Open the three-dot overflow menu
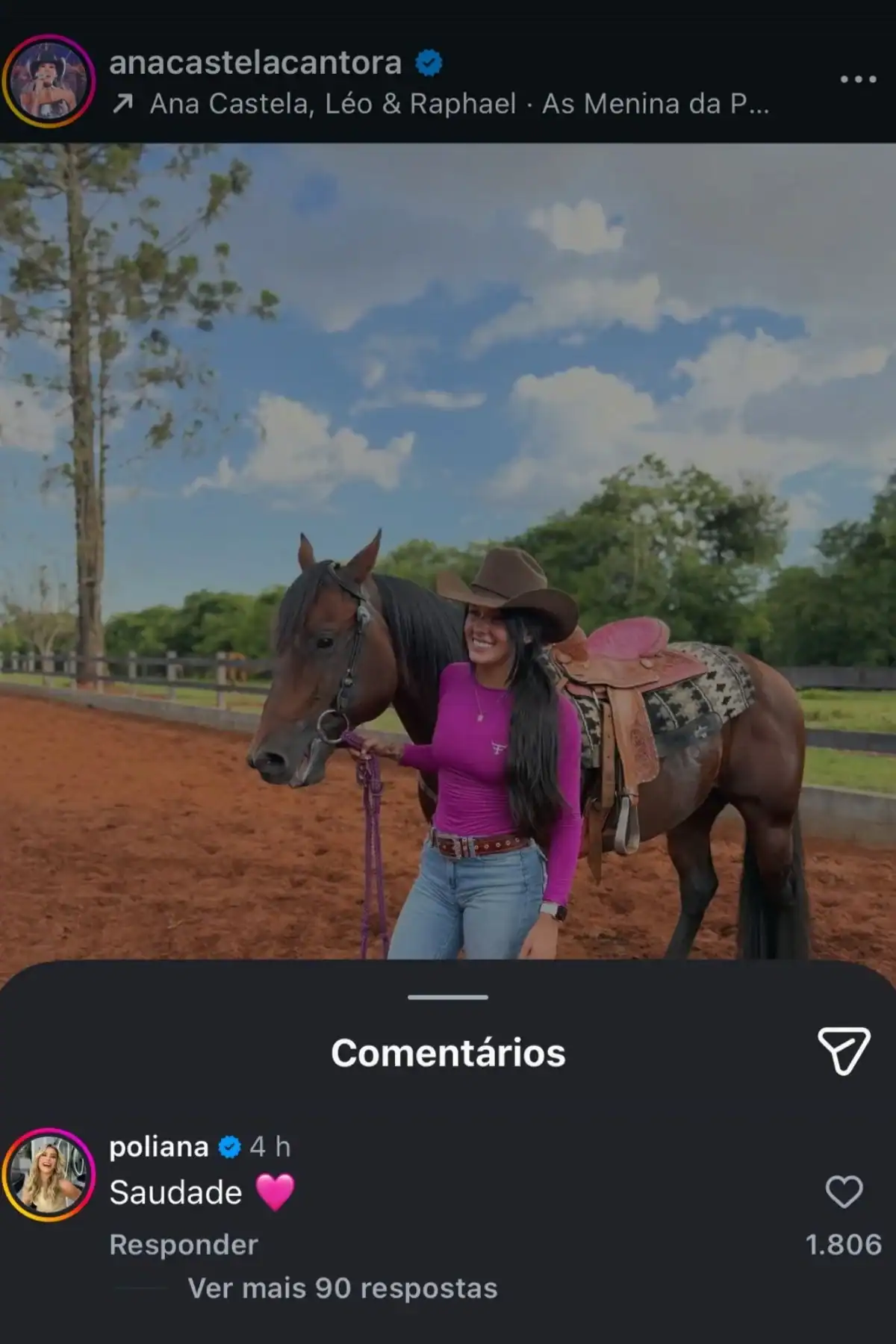This screenshot has width=896, height=1344. tap(857, 79)
